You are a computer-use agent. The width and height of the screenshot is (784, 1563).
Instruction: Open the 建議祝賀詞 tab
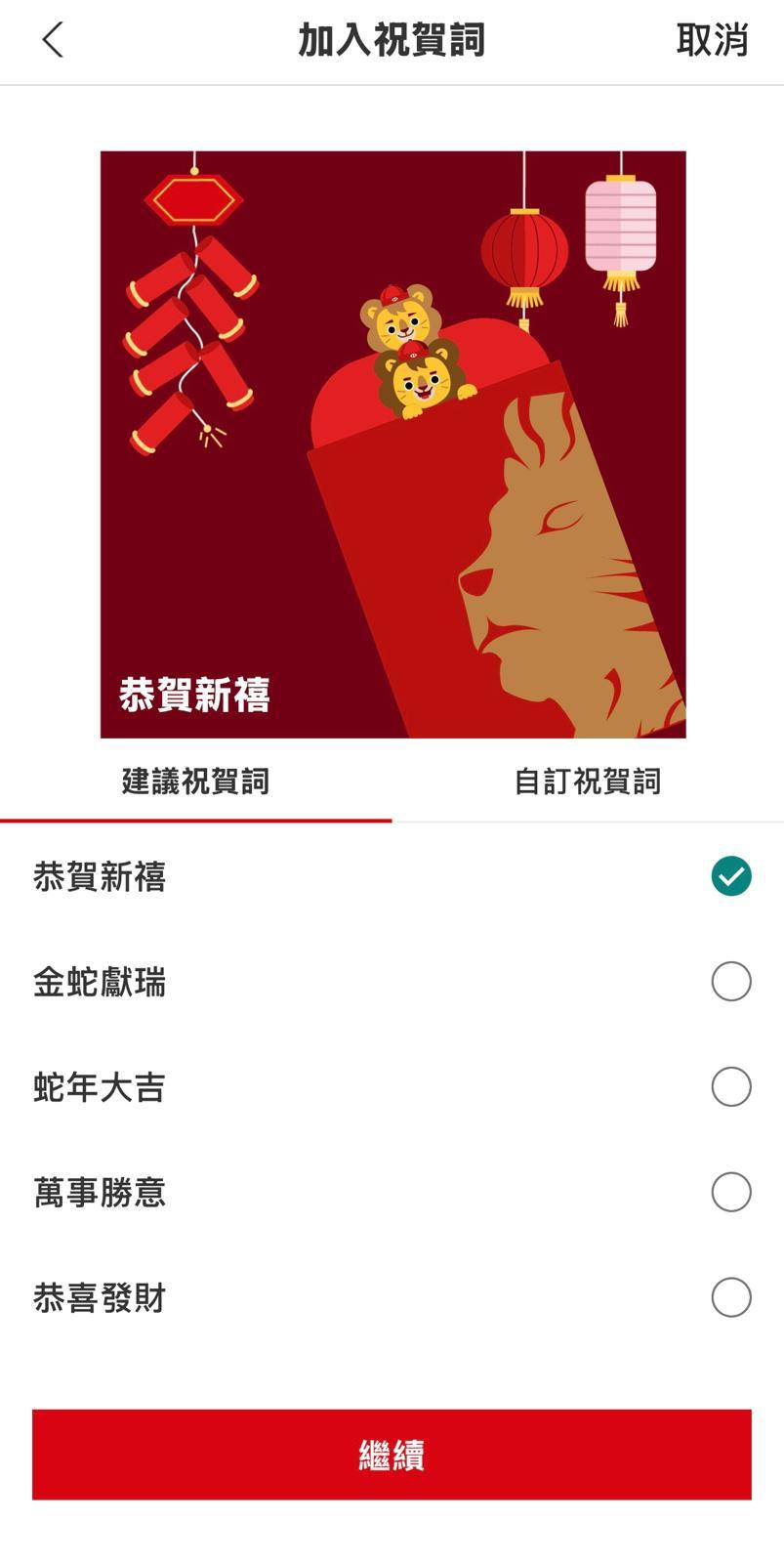[195, 781]
